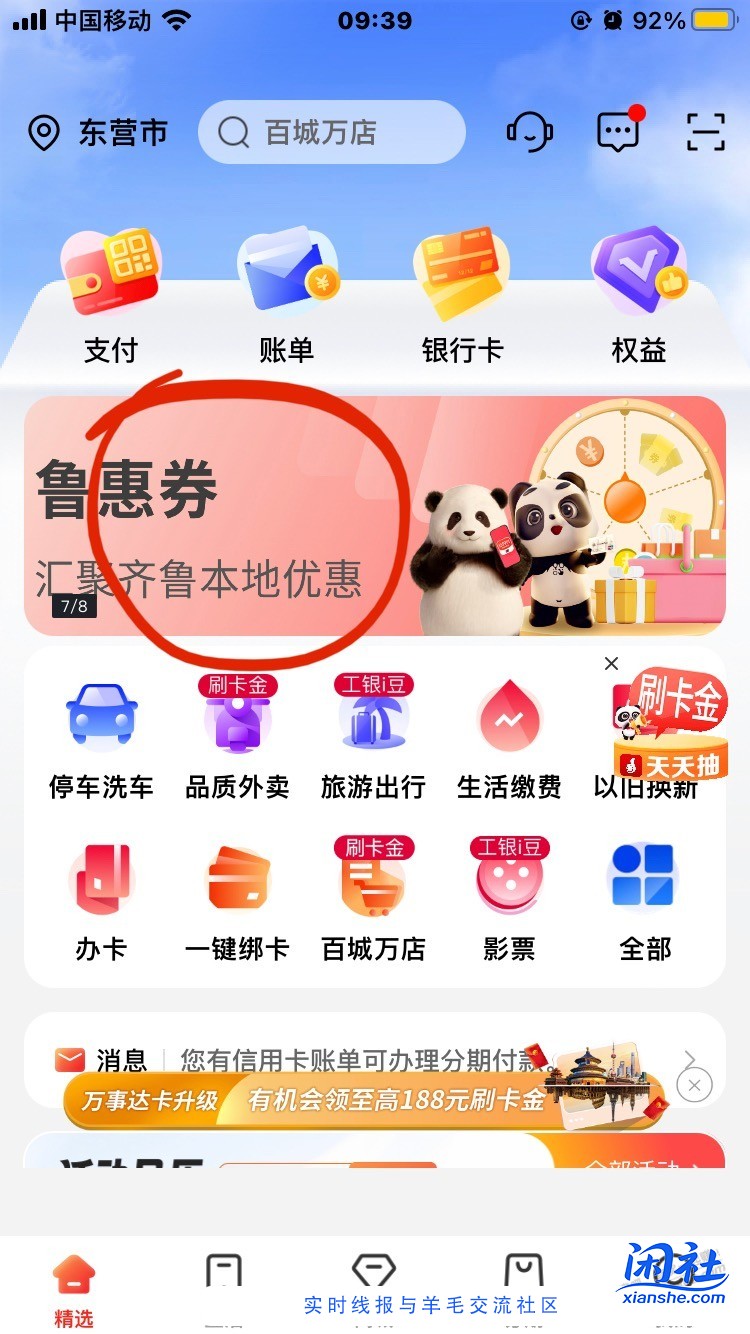Tap the 百城万店 search bar
750x1334 pixels.
click(330, 131)
